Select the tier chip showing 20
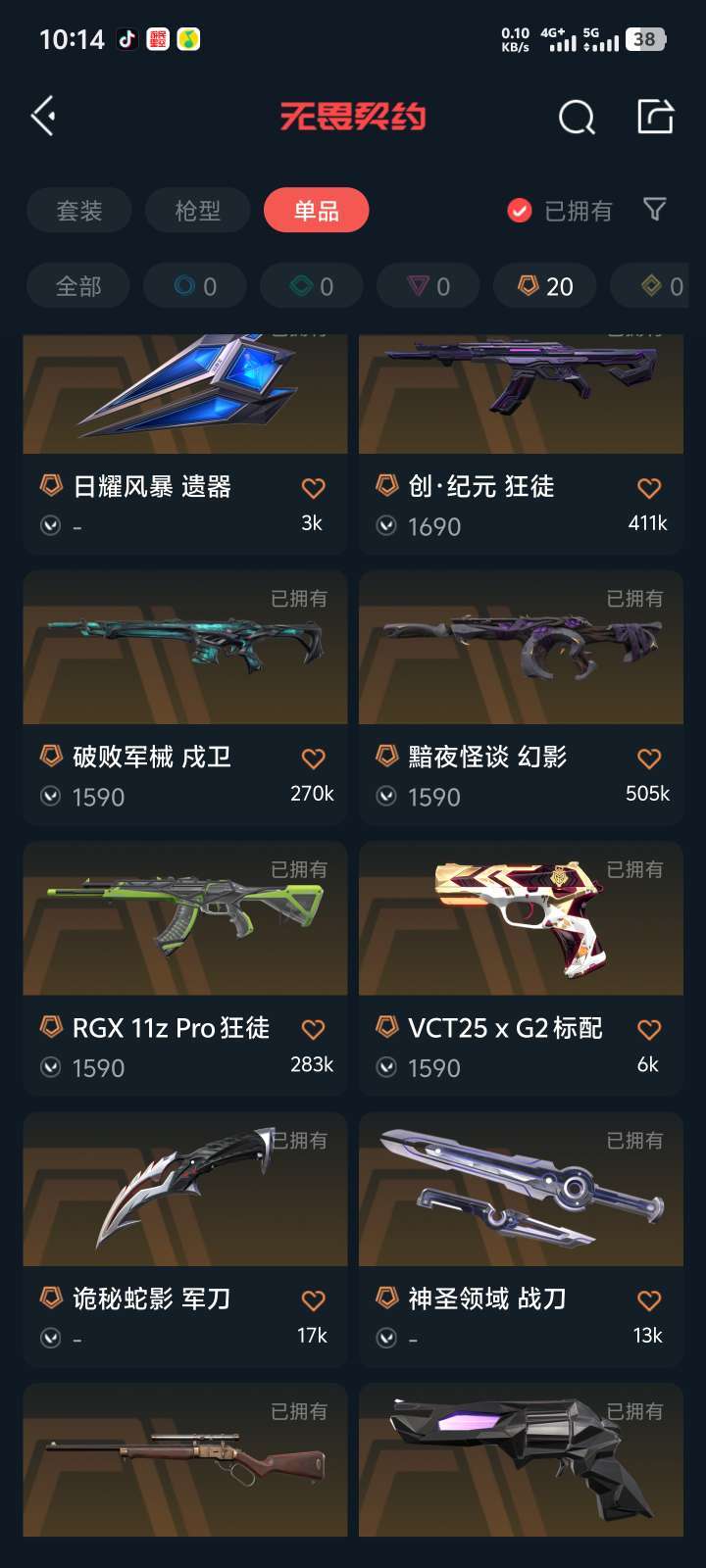The width and height of the screenshot is (706, 1568). pyautogui.click(x=545, y=286)
